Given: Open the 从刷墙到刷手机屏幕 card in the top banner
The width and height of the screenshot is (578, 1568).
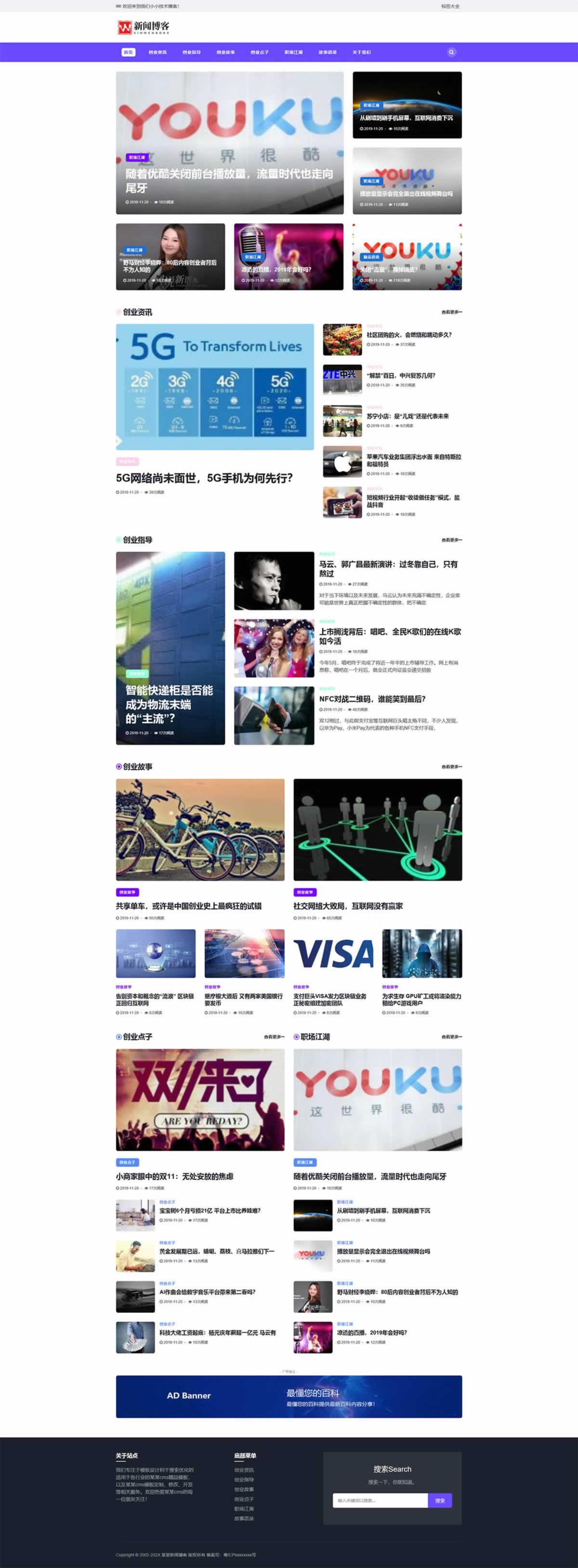Looking at the screenshot, I should pyautogui.click(x=406, y=118).
